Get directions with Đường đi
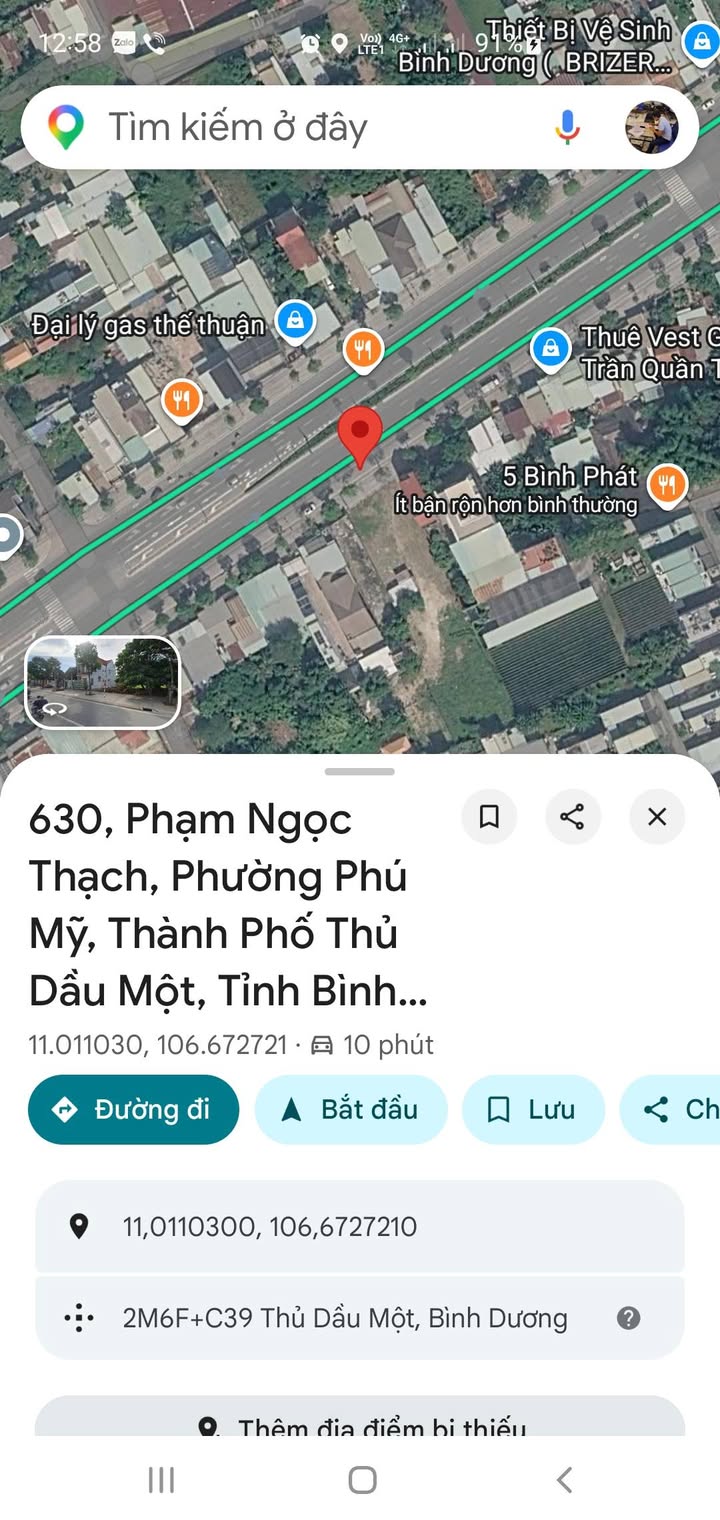The image size is (720, 1520). click(x=134, y=1109)
